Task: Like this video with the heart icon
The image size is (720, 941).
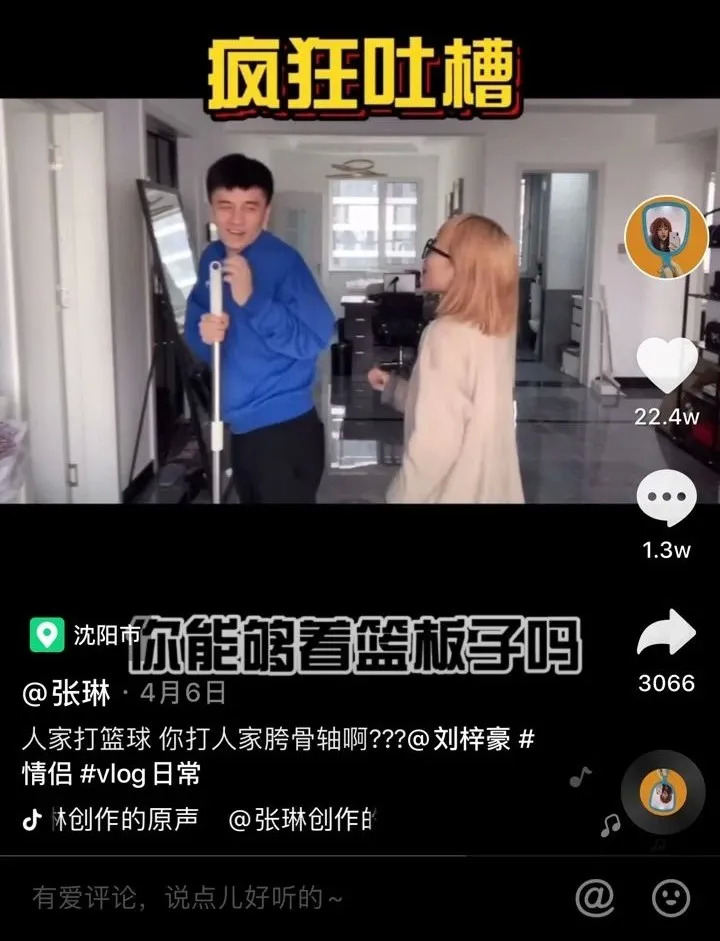Action: point(666,366)
